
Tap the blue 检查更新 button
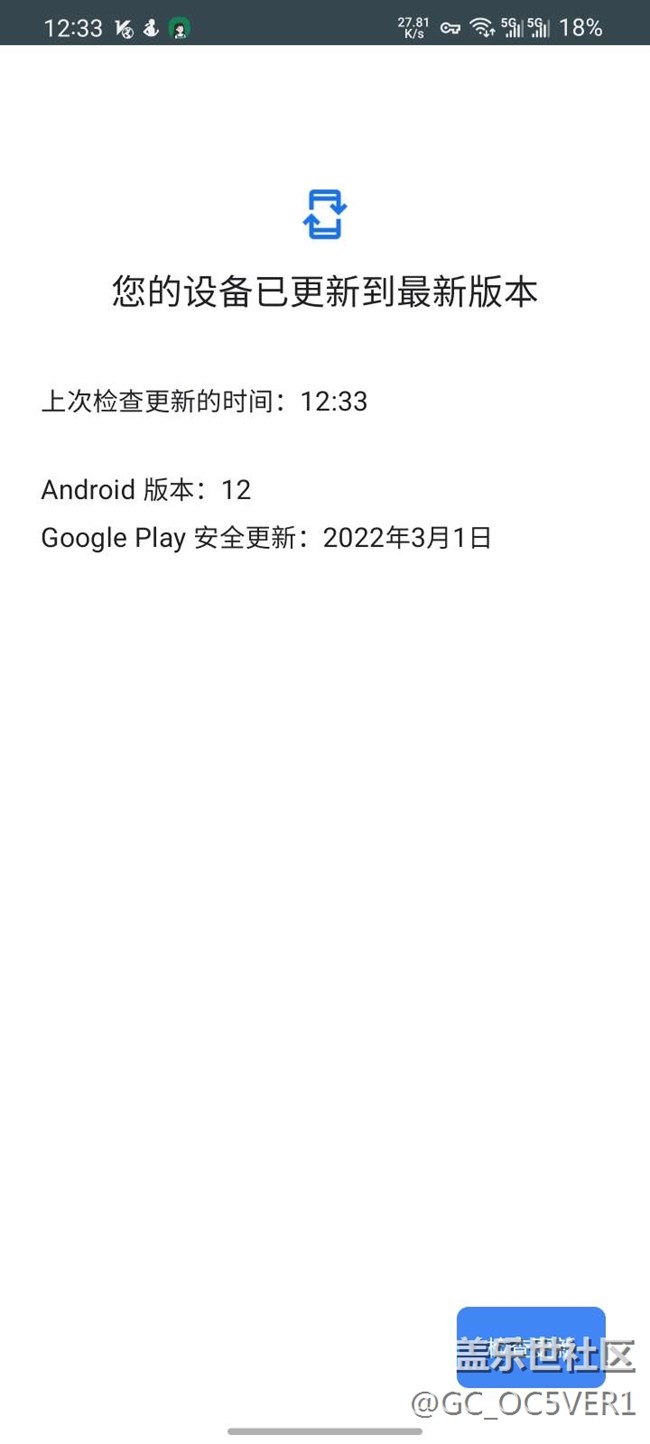[x=530, y=1346]
